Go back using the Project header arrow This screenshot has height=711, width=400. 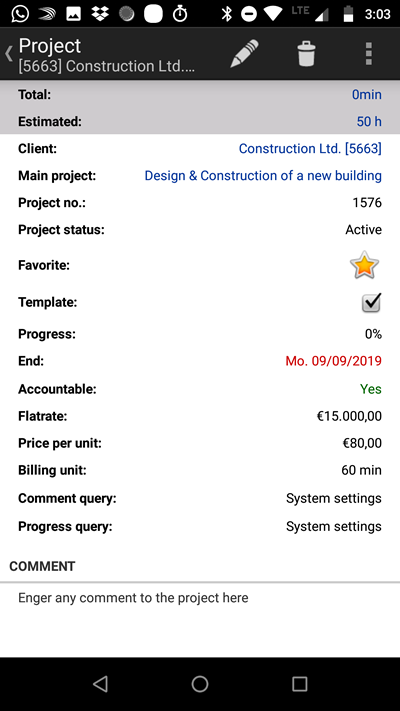pyautogui.click(x=9, y=54)
